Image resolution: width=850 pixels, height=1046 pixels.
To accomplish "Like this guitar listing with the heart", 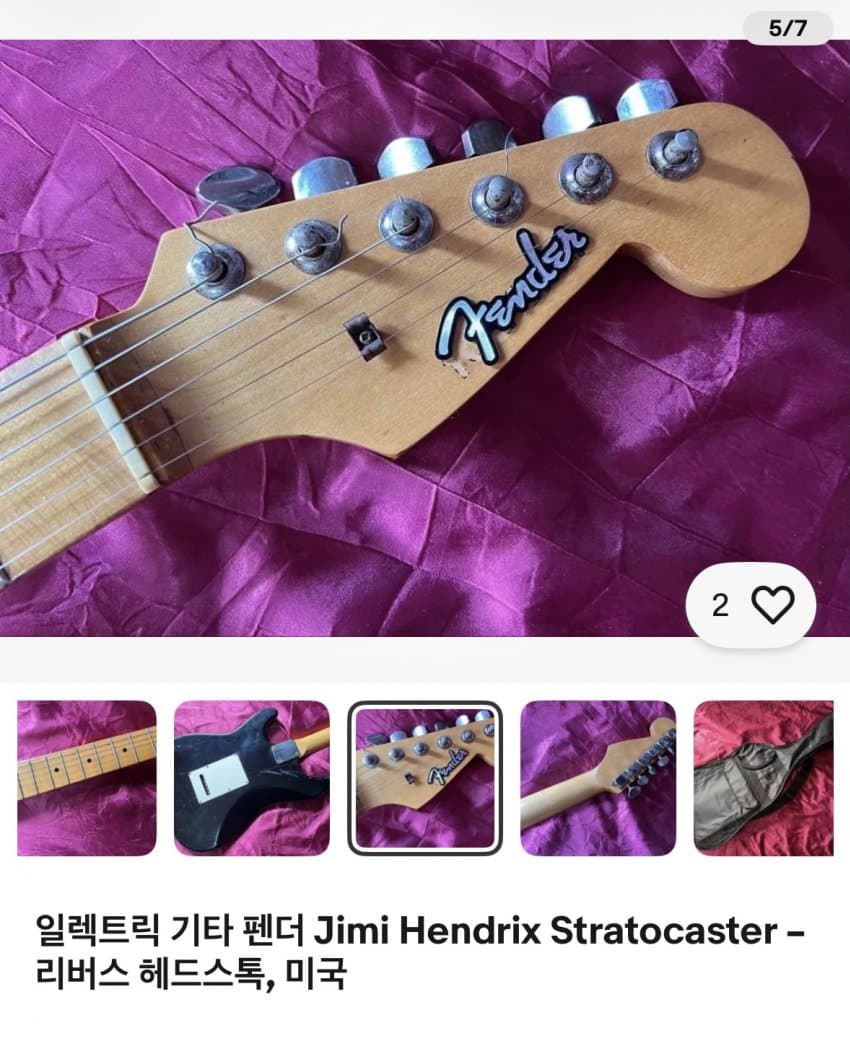I will [x=771, y=605].
